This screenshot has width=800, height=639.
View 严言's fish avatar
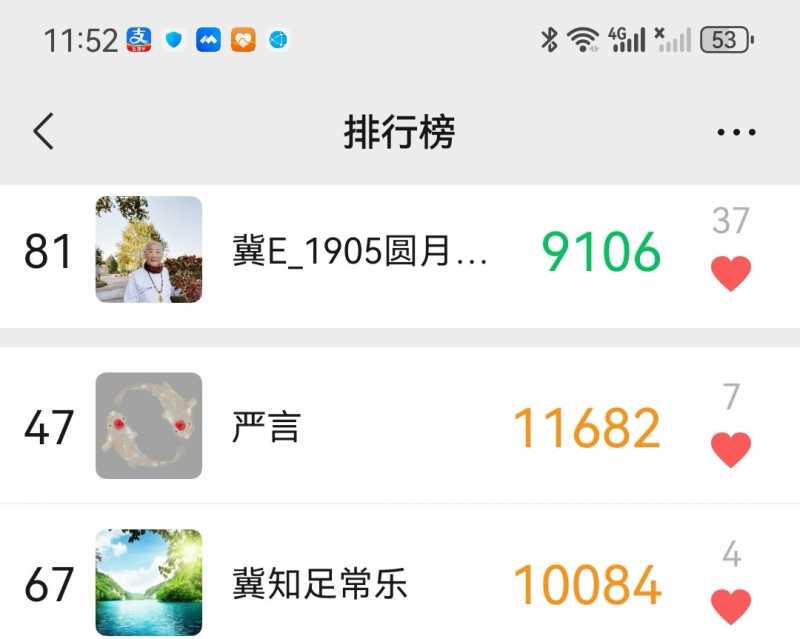149,426
